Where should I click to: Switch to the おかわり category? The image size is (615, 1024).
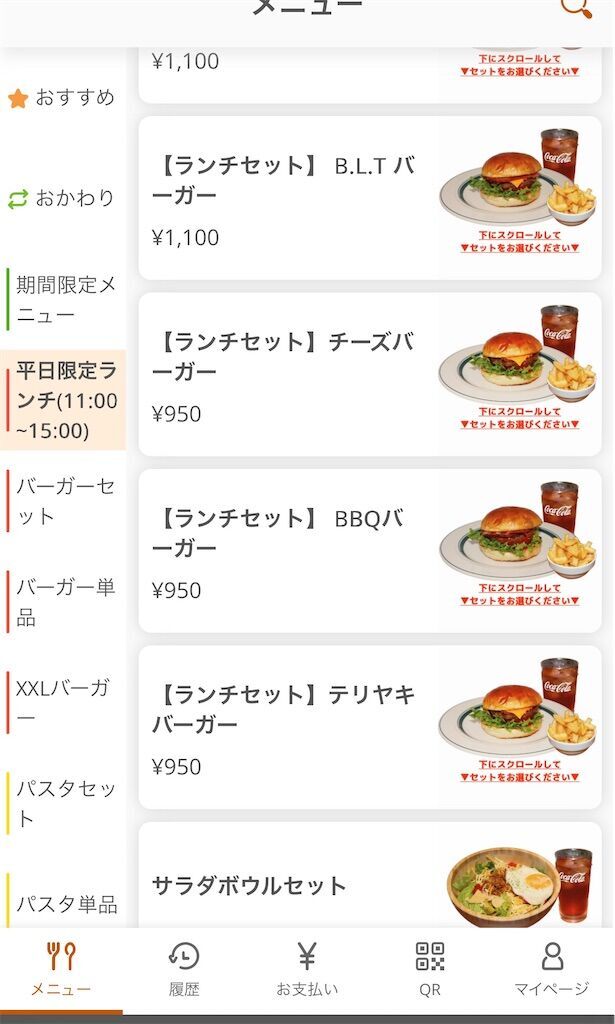(62, 198)
